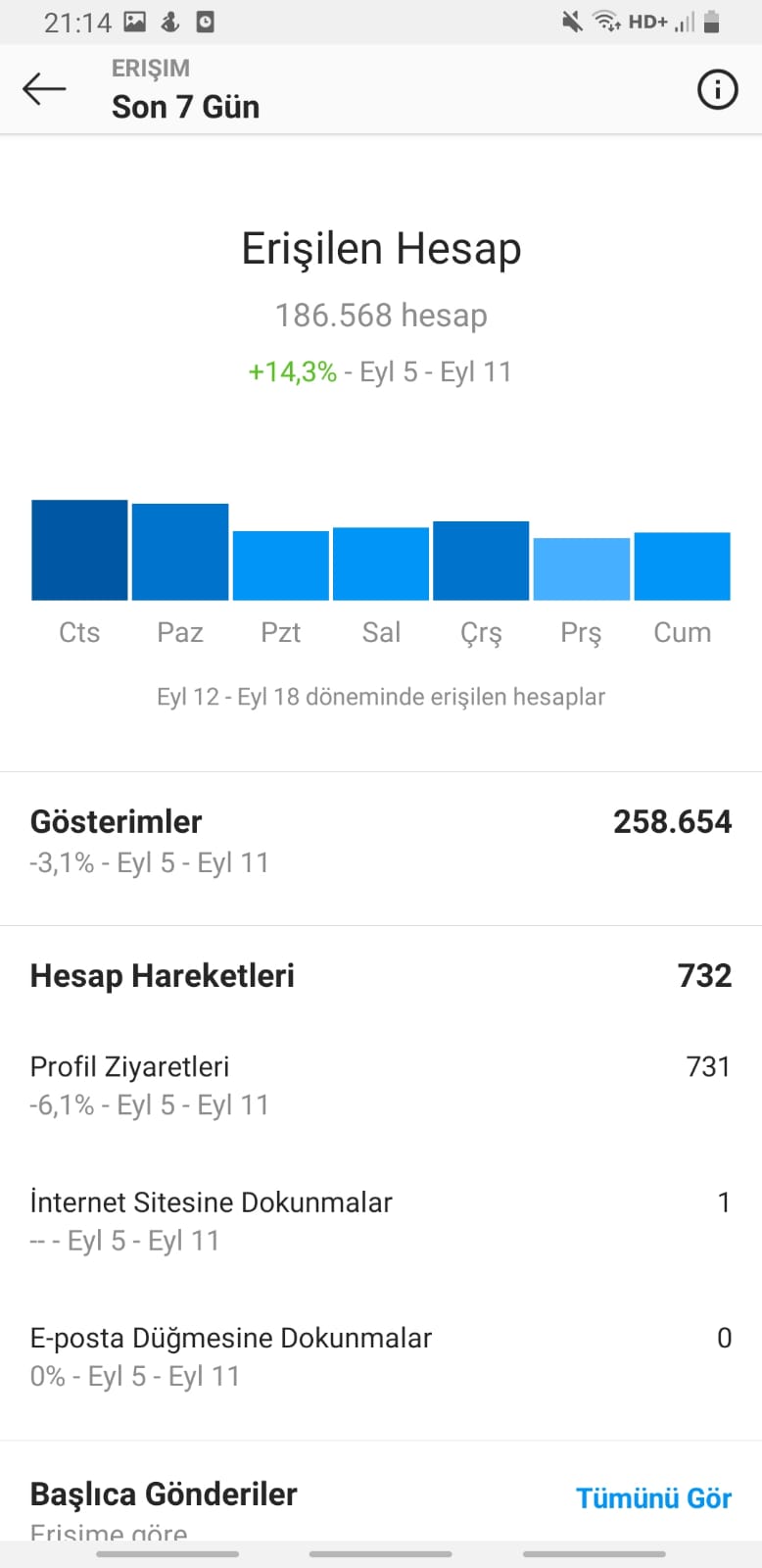Select the Cum bar in the chart
Image resolution: width=762 pixels, height=1568 pixels.
[x=682, y=566]
